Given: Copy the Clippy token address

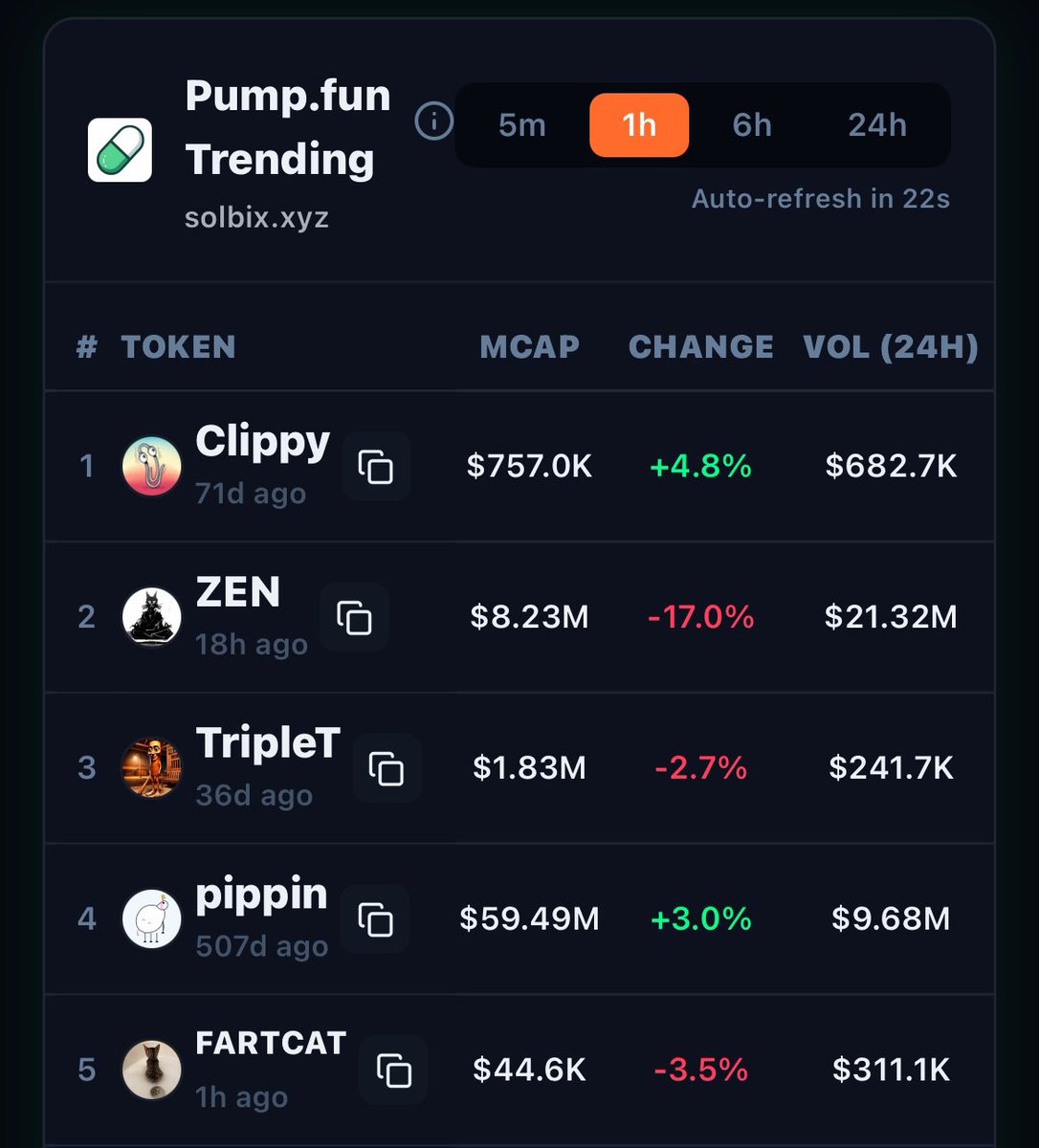Looking at the screenshot, I should [376, 467].
